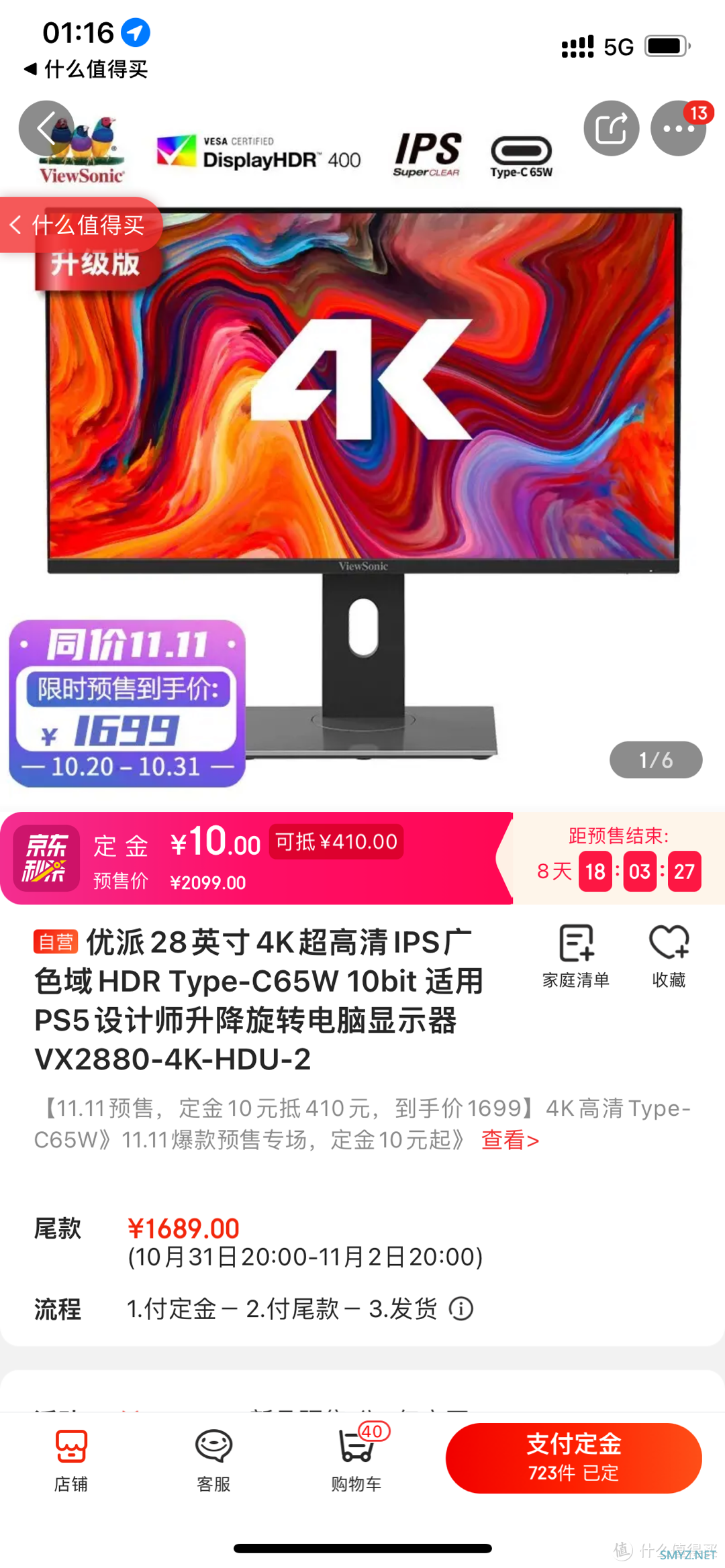Pay the deposit with 支付定金

573,1457
